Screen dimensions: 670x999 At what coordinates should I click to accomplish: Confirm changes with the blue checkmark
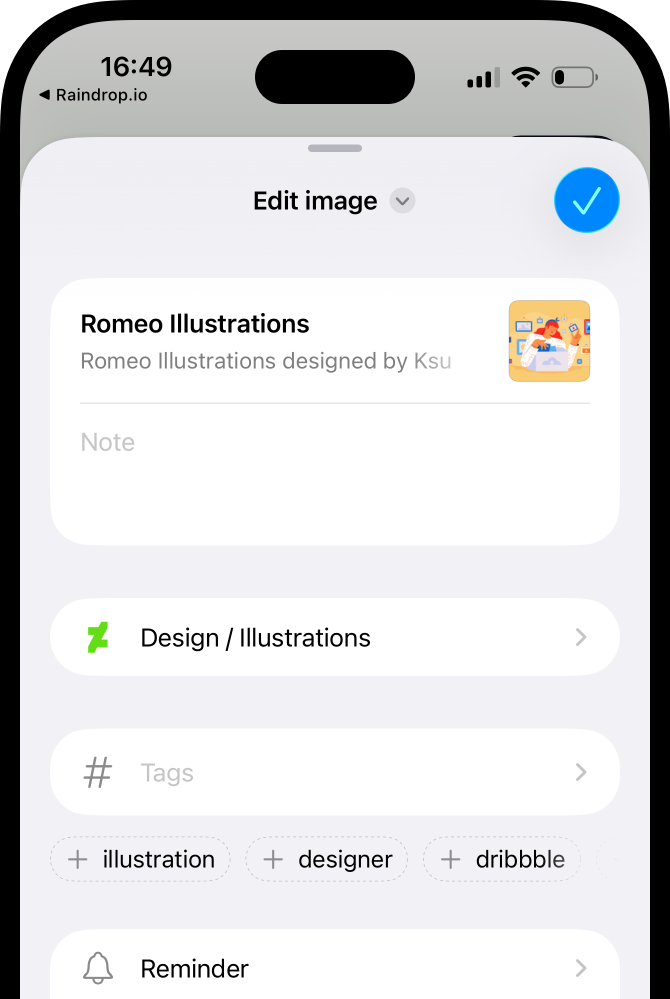587,201
